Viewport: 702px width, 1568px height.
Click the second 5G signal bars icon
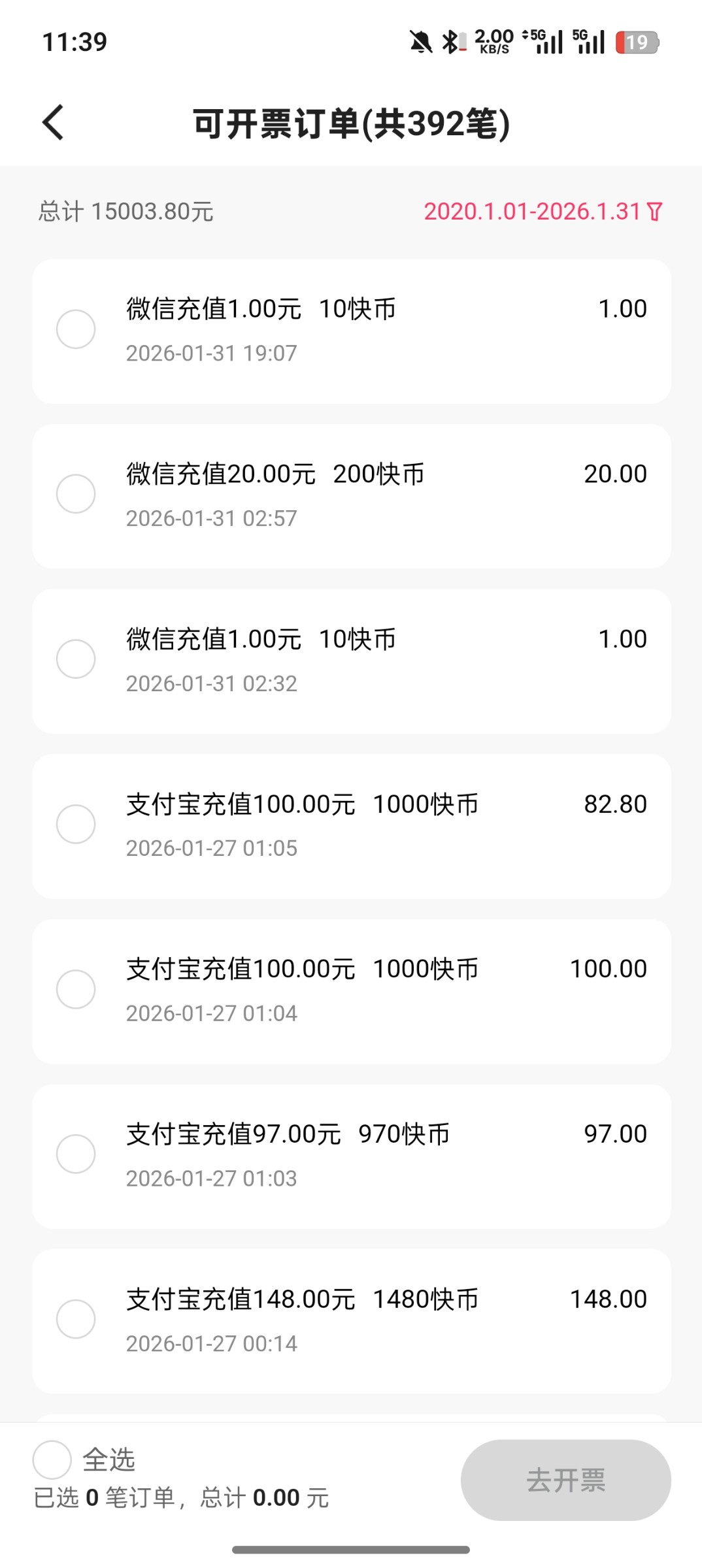pyautogui.click(x=588, y=41)
